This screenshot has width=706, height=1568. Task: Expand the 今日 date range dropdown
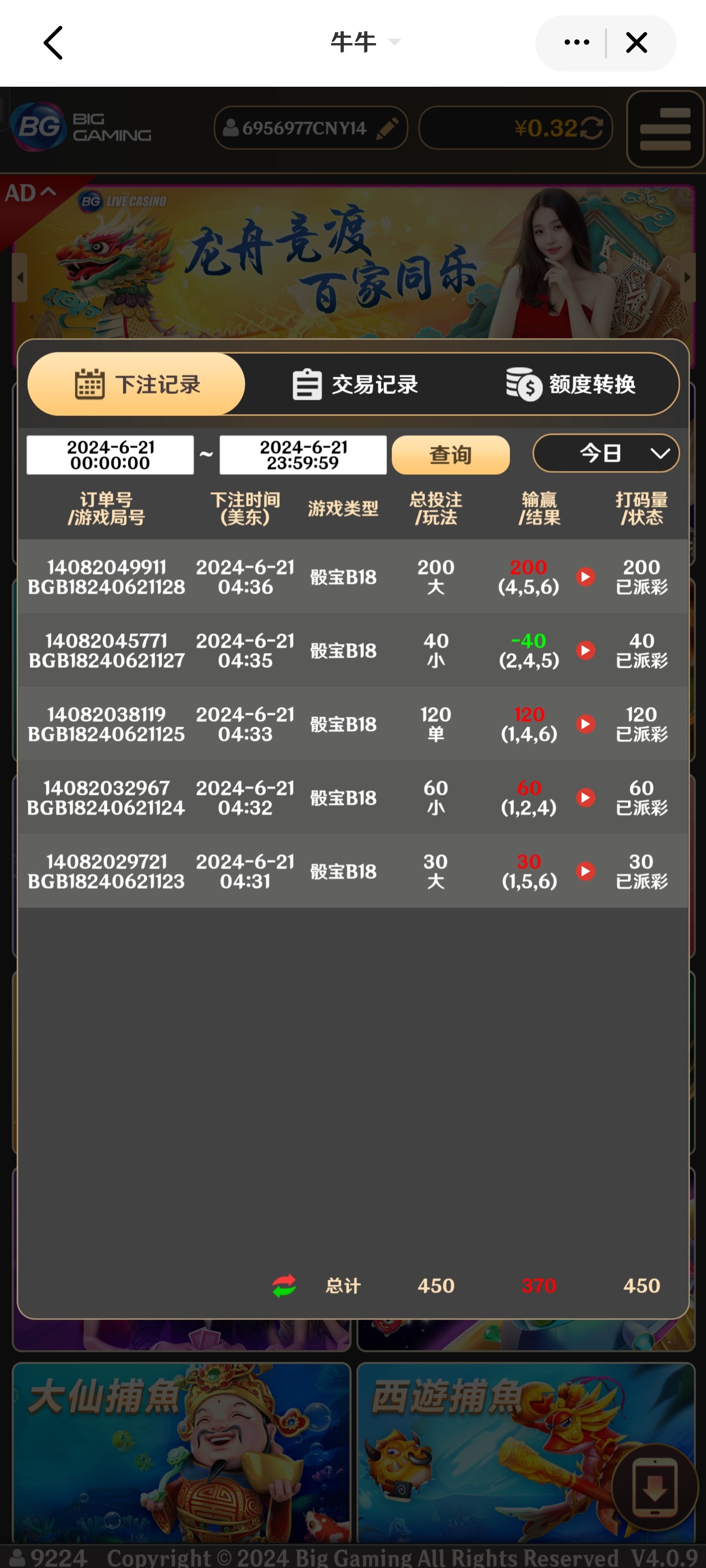click(x=606, y=453)
